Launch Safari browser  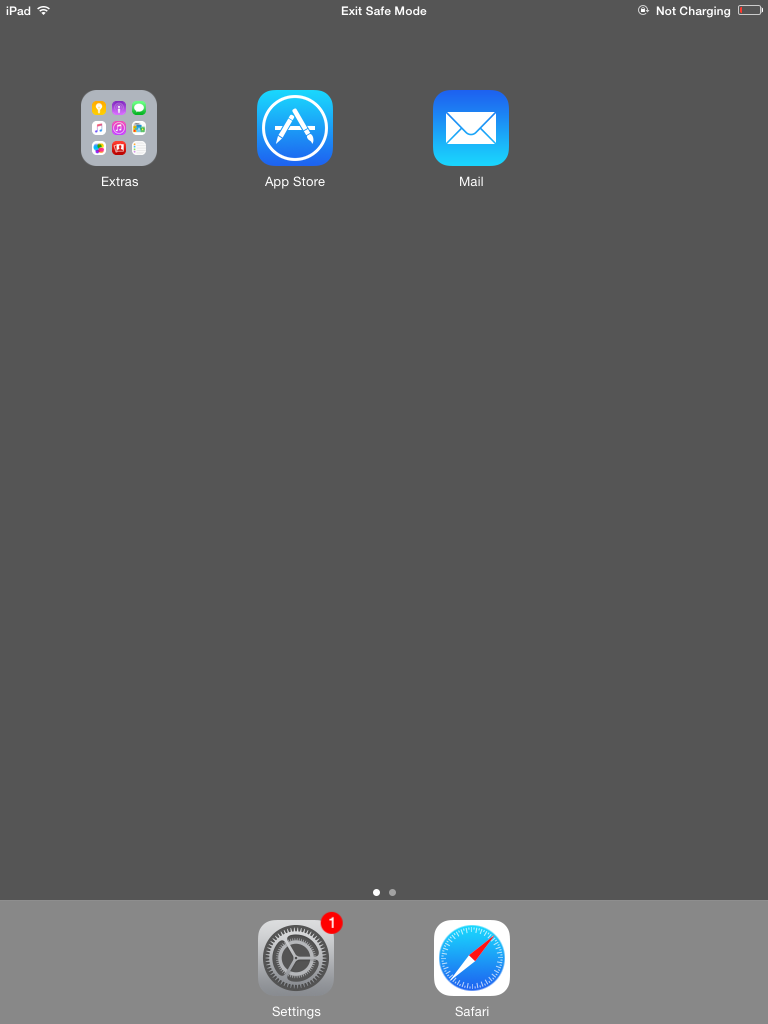click(472, 958)
